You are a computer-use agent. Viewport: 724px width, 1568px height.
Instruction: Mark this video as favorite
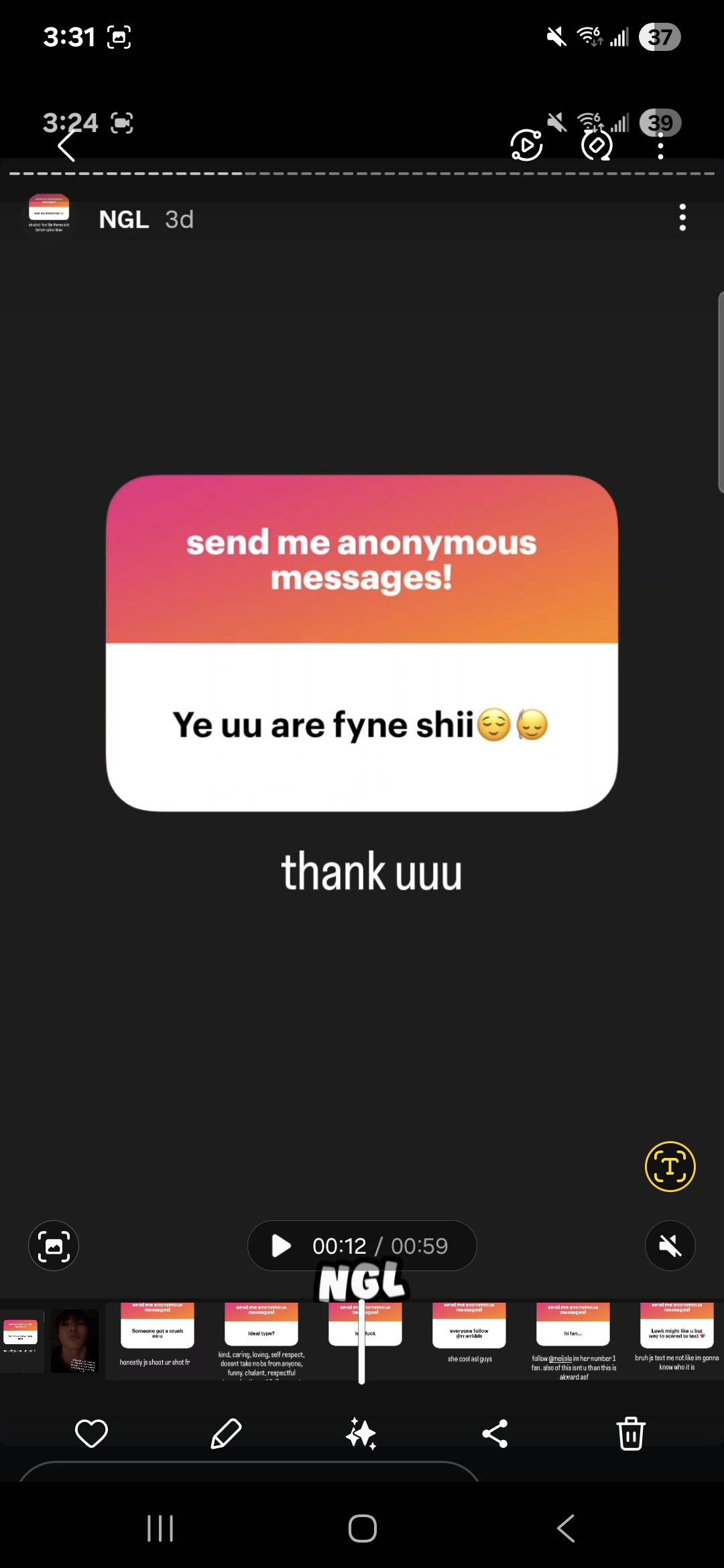(91, 1434)
